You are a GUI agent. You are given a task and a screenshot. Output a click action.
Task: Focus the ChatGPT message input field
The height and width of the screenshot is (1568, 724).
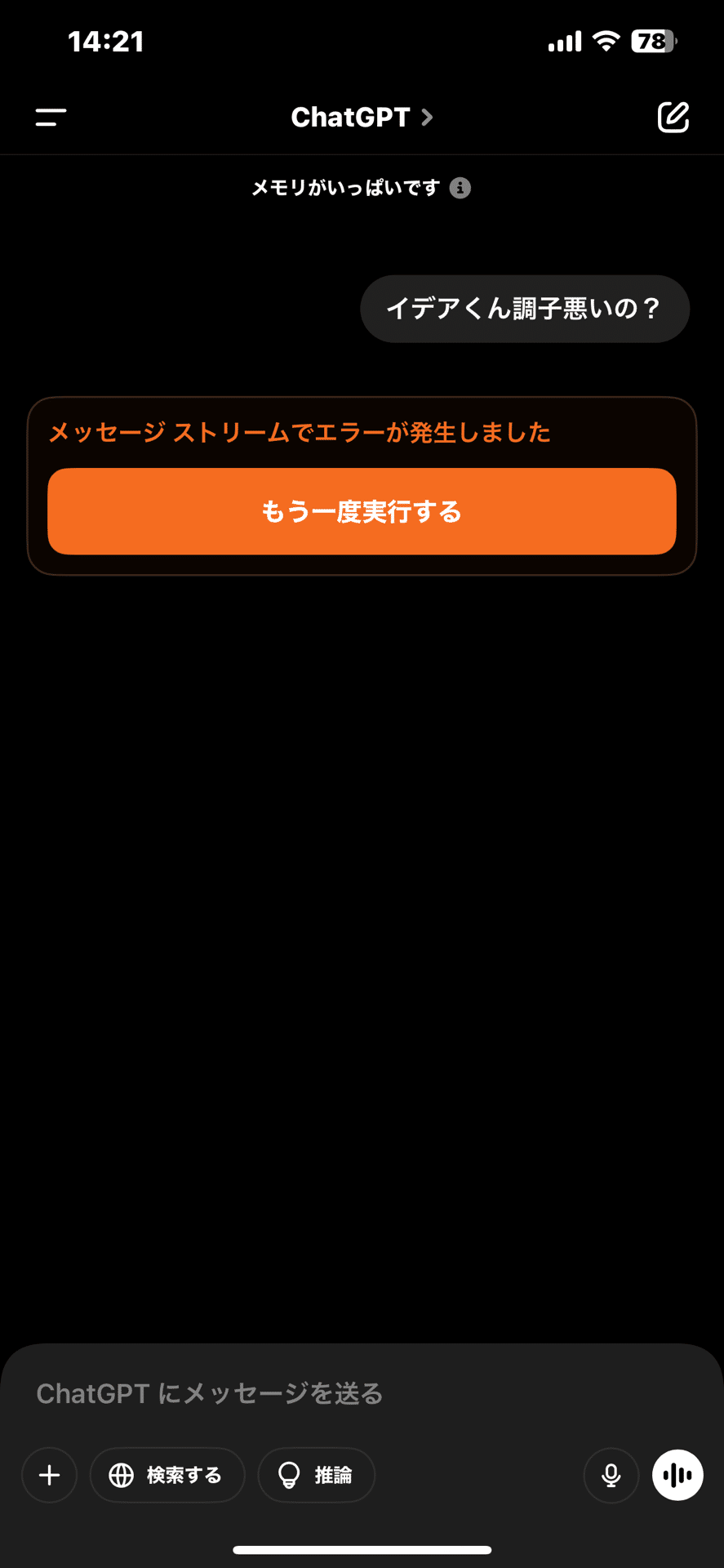[362, 1393]
